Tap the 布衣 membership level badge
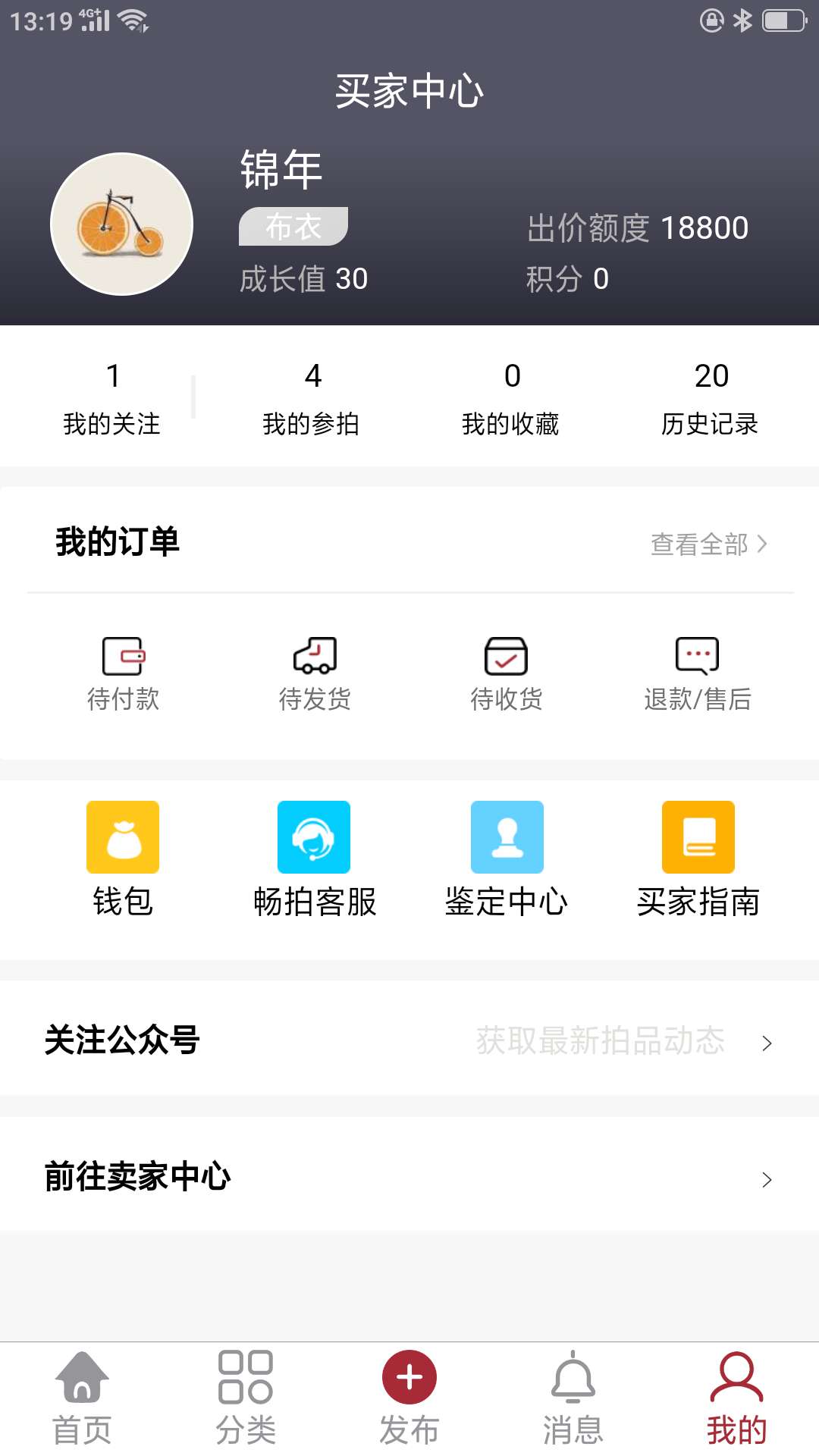This screenshot has height=1456, width=819. (293, 226)
